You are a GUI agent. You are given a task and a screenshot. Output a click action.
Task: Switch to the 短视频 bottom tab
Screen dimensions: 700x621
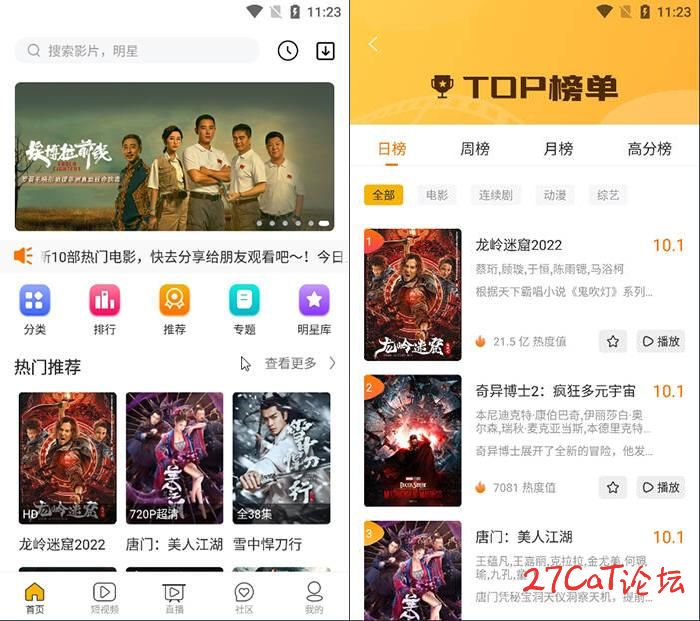coord(104,597)
